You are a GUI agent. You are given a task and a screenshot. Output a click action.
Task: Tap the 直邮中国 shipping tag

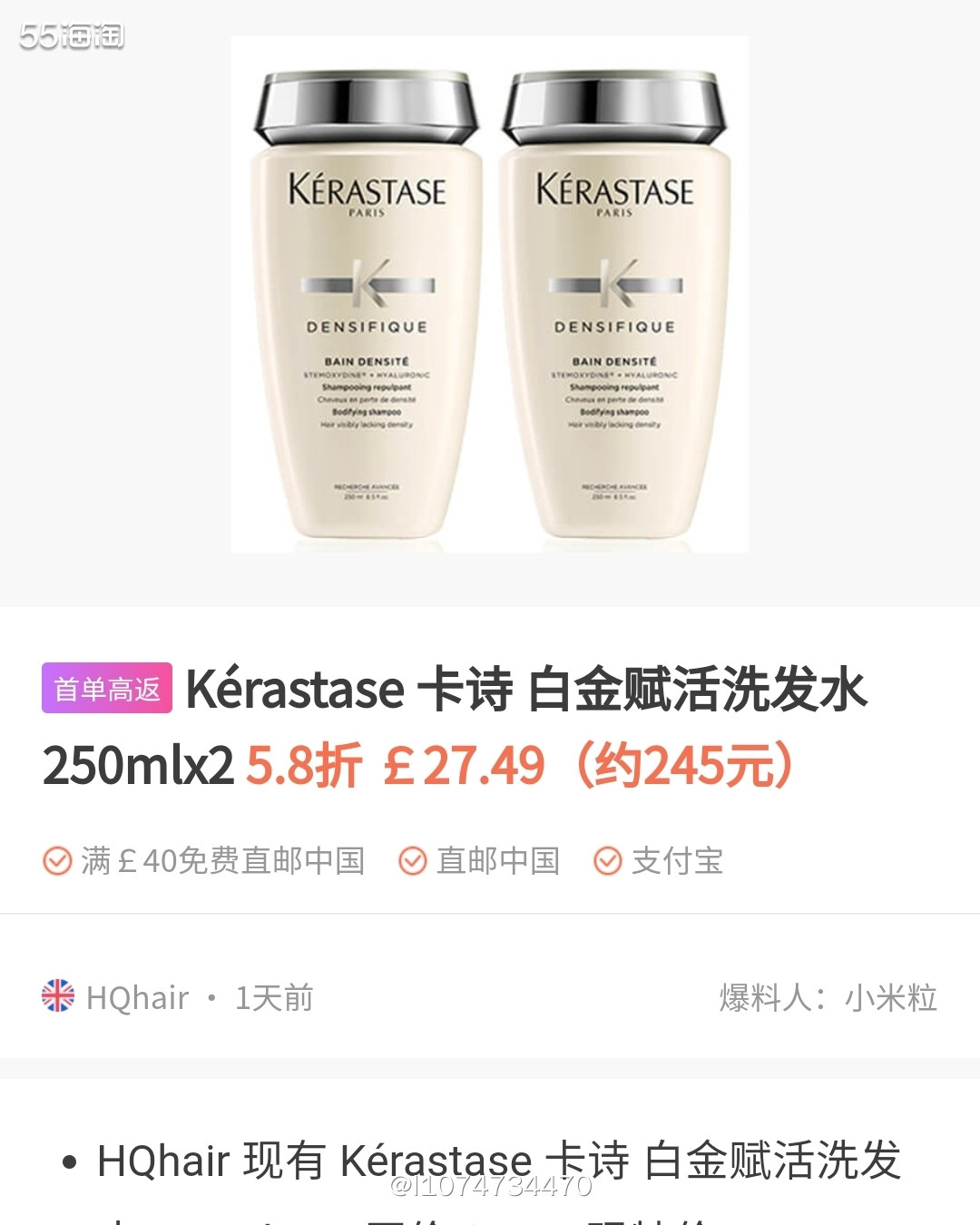pos(497,861)
